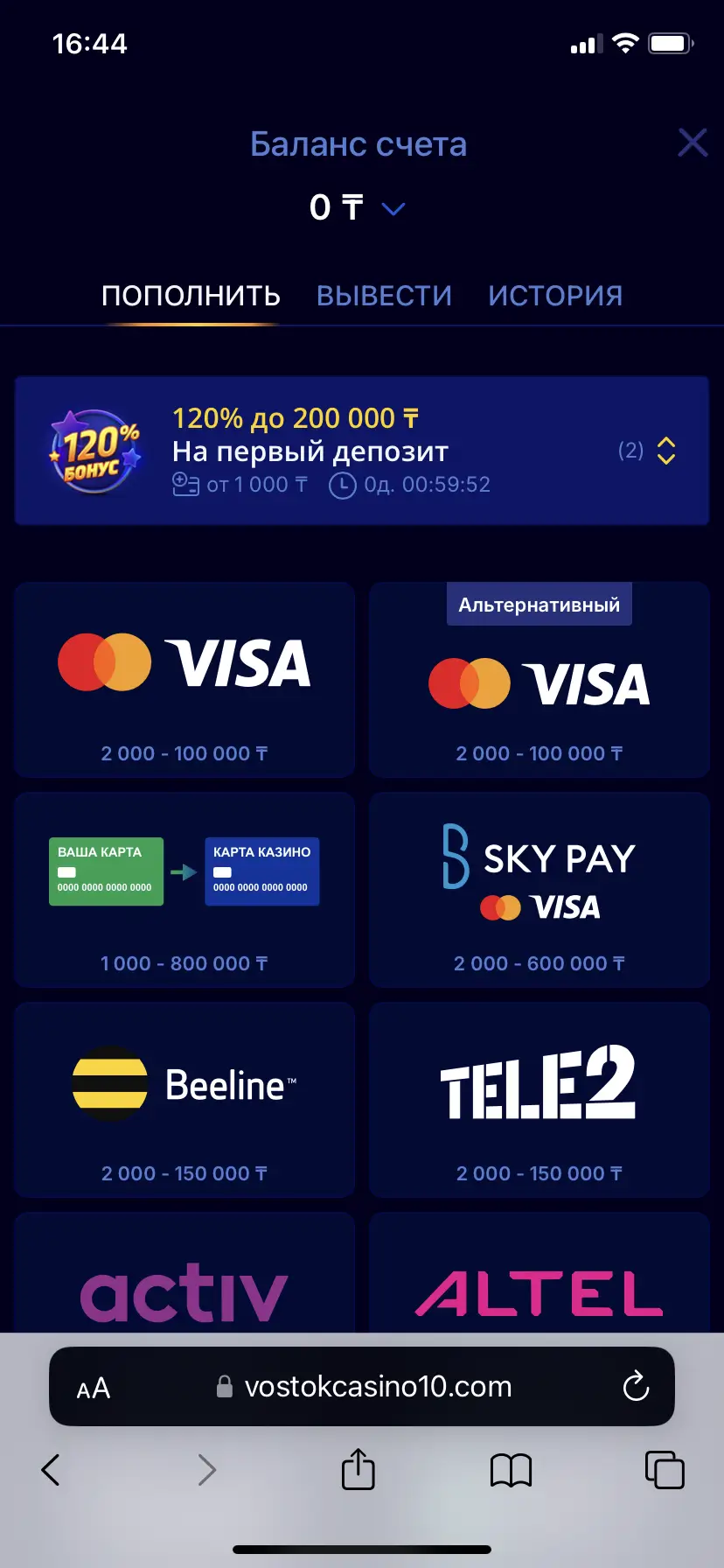Select the Пополнить tab
Viewport: 724px width, 1568px height.
(191, 296)
